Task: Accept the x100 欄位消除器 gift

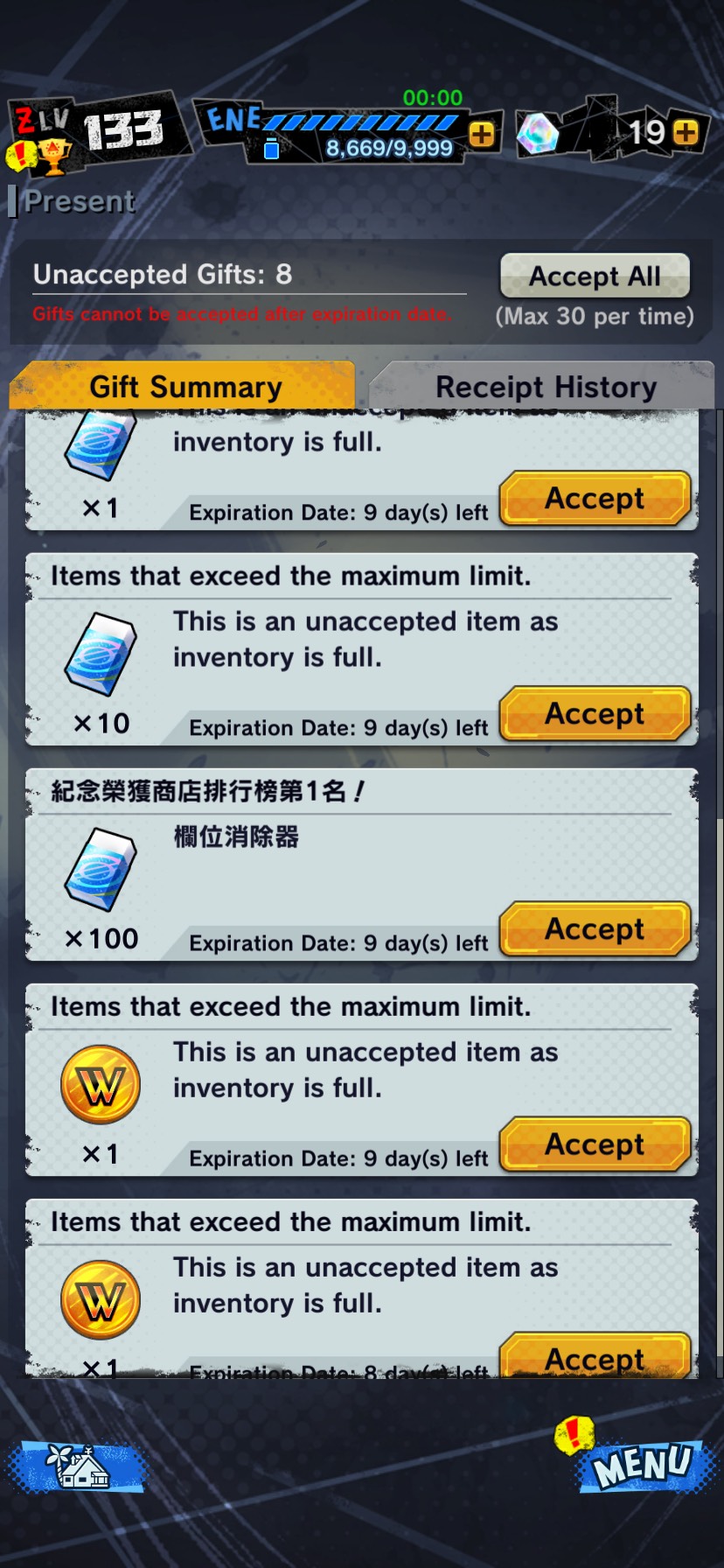Action: [x=595, y=929]
